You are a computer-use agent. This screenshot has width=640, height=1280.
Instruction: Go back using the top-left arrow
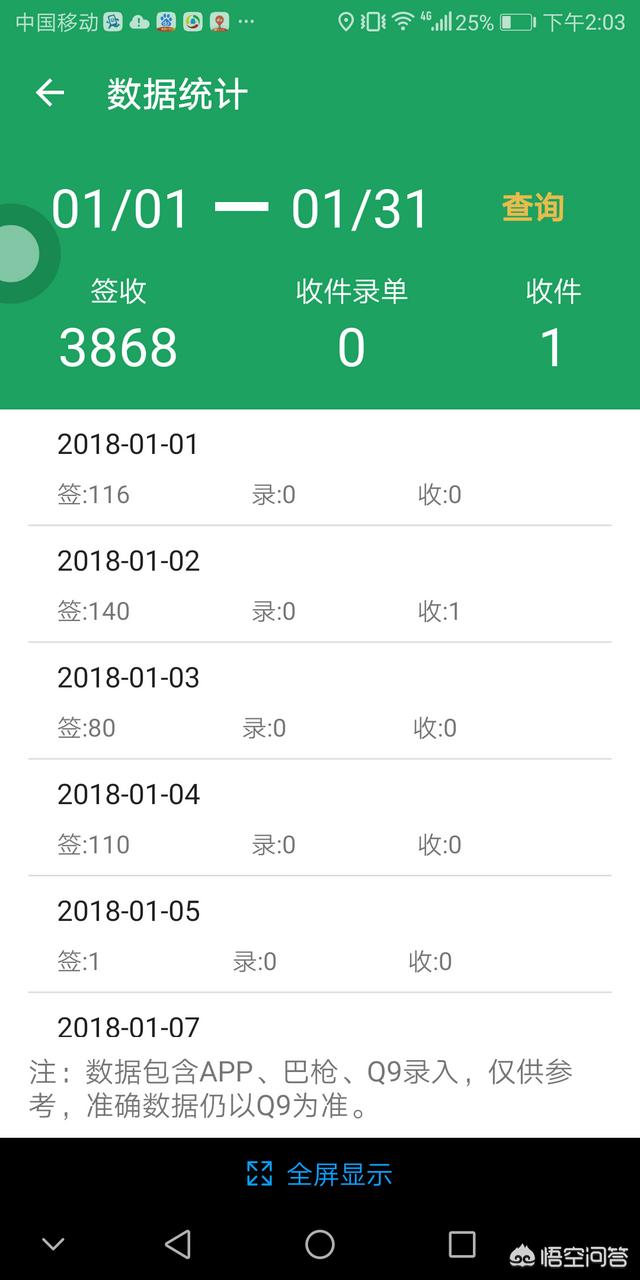click(x=49, y=94)
